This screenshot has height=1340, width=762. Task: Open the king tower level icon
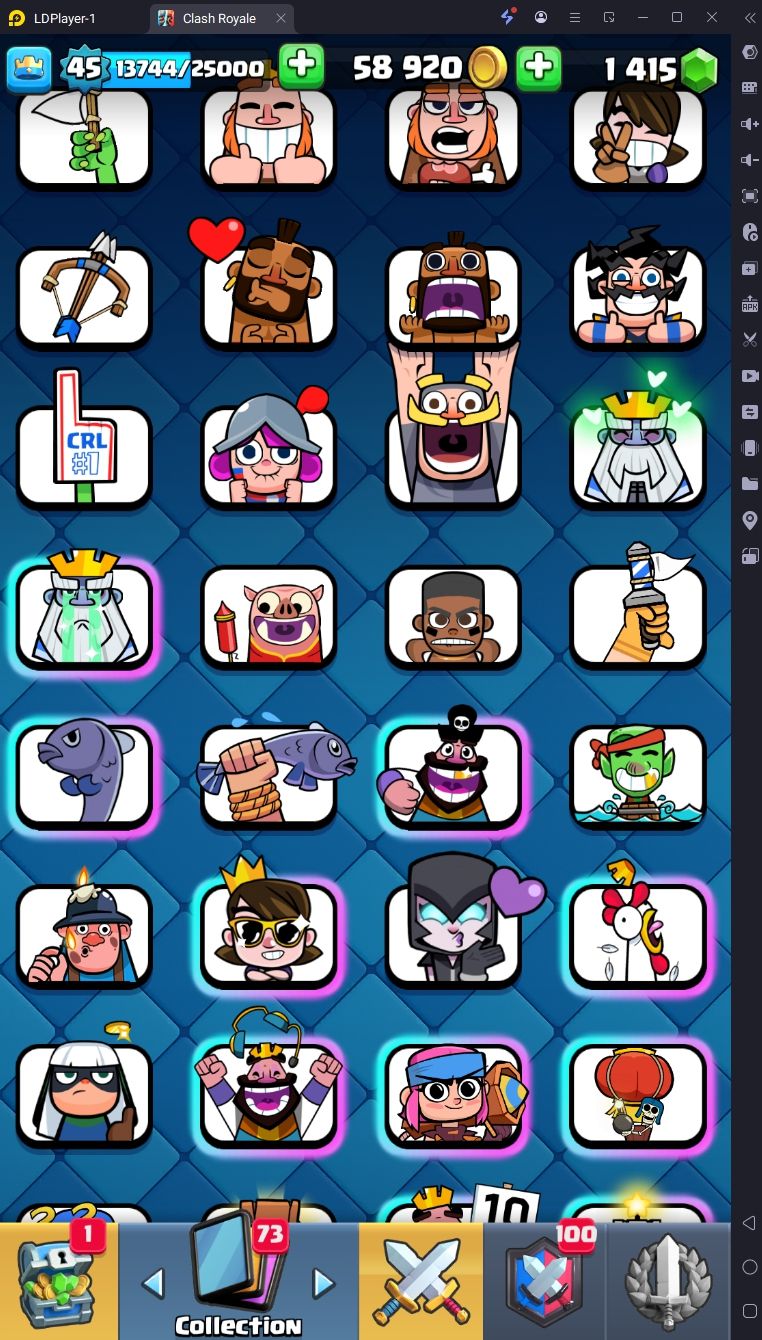(x=30, y=69)
